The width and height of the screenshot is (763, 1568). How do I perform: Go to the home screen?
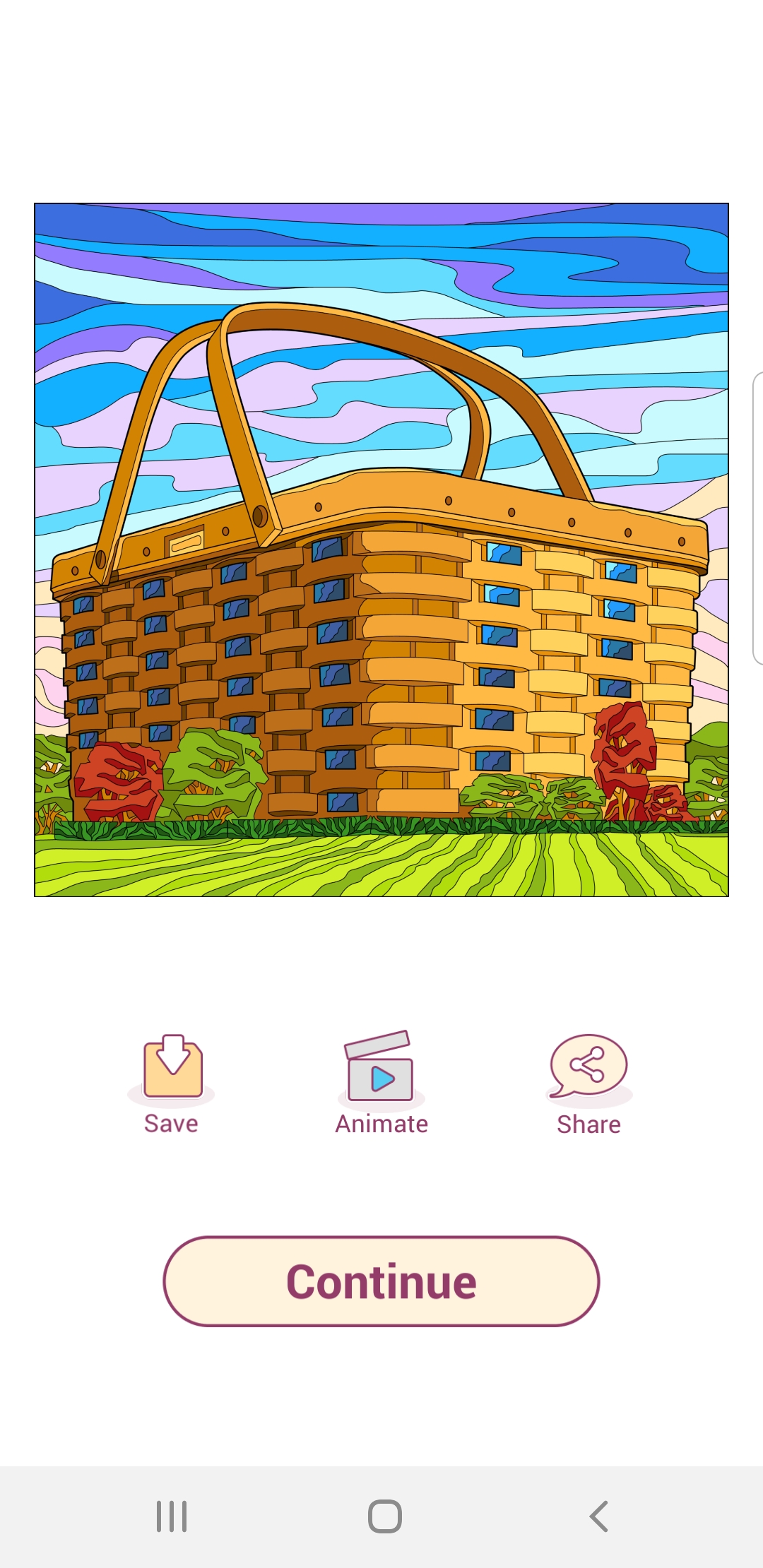pos(385,1516)
